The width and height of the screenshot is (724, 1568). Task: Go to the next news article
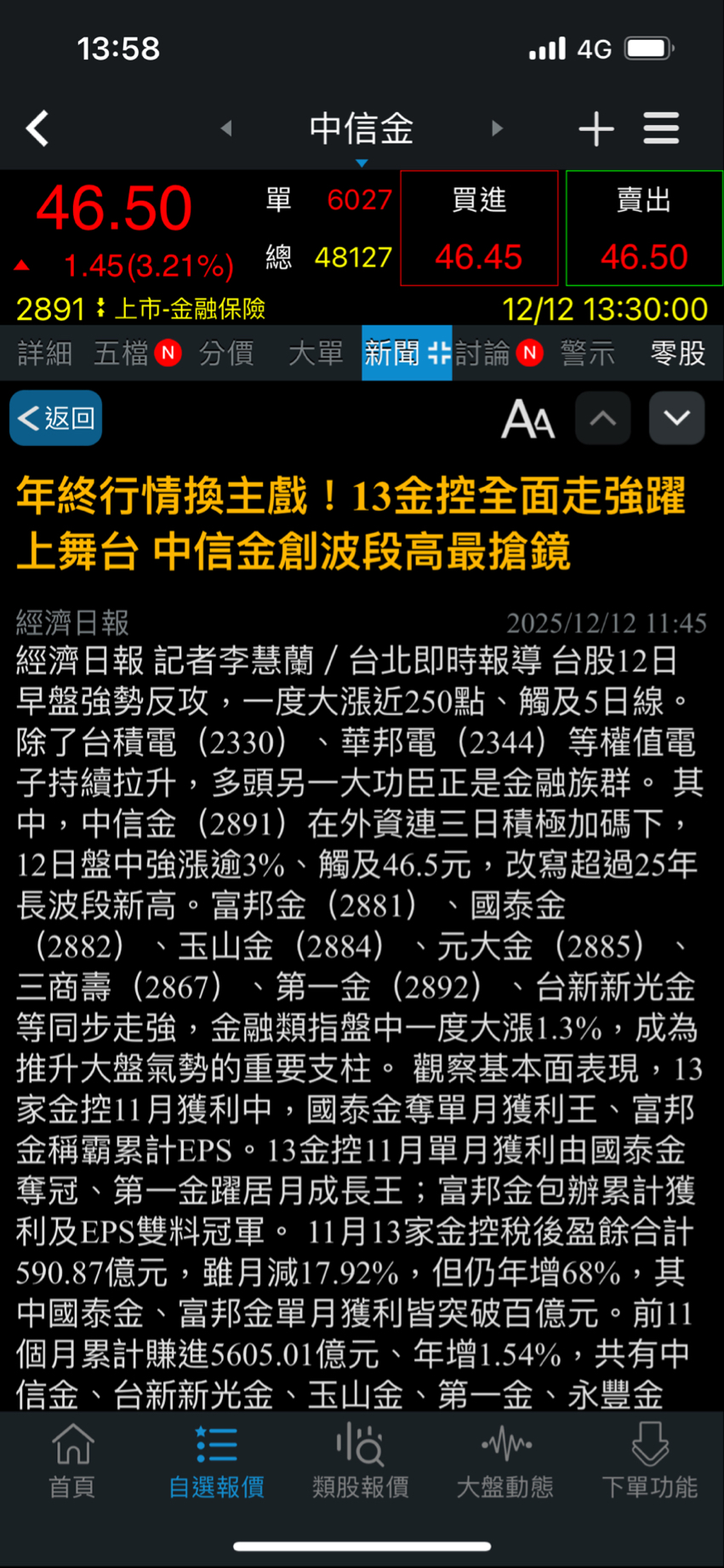tap(677, 418)
